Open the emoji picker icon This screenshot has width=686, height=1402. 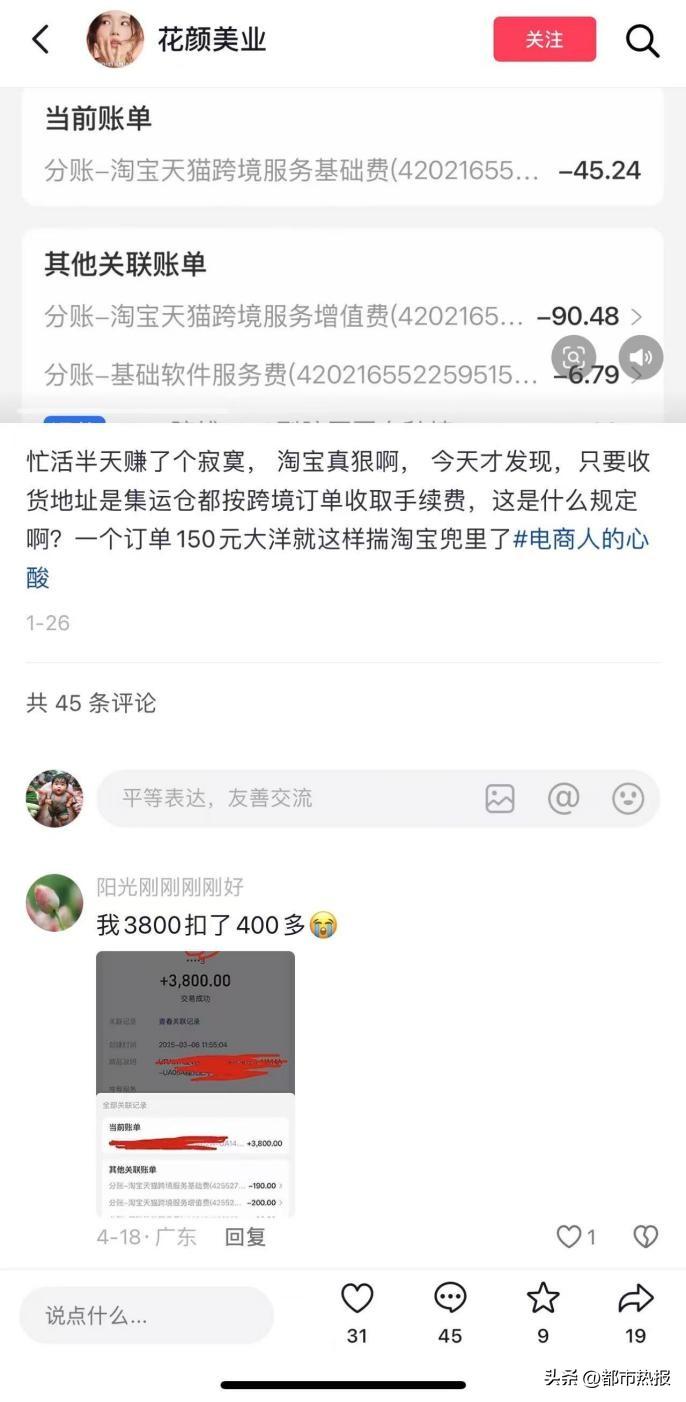click(x=628, y=798)
